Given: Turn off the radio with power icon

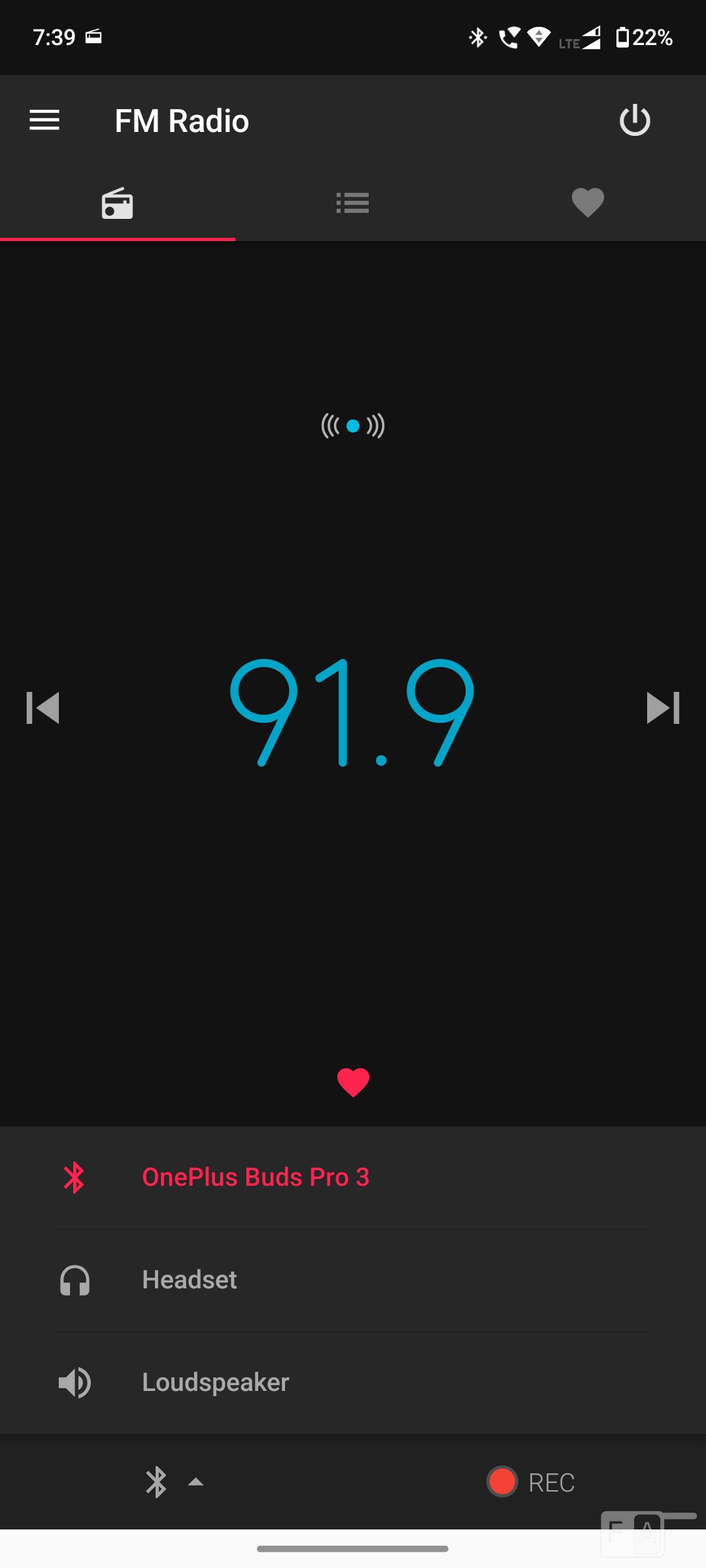Looking at the screenshot, I should pos(634,120).
